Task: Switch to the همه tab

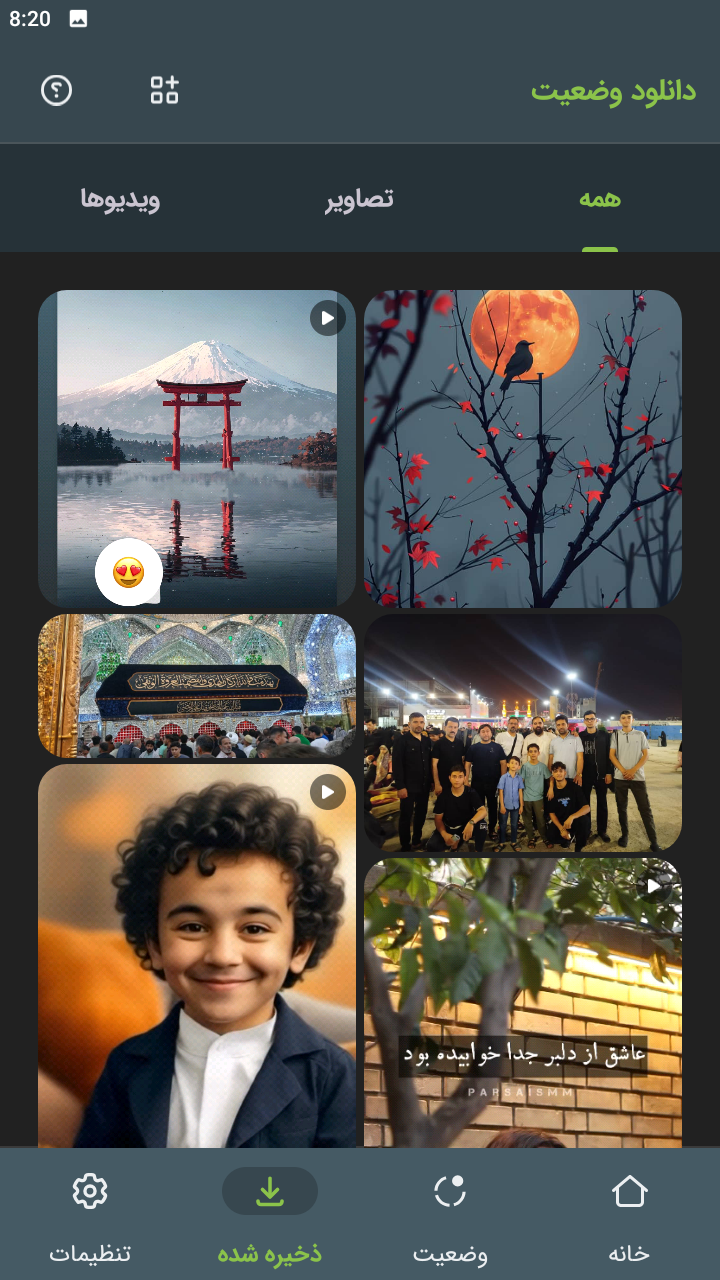Action: coord(599,198)
